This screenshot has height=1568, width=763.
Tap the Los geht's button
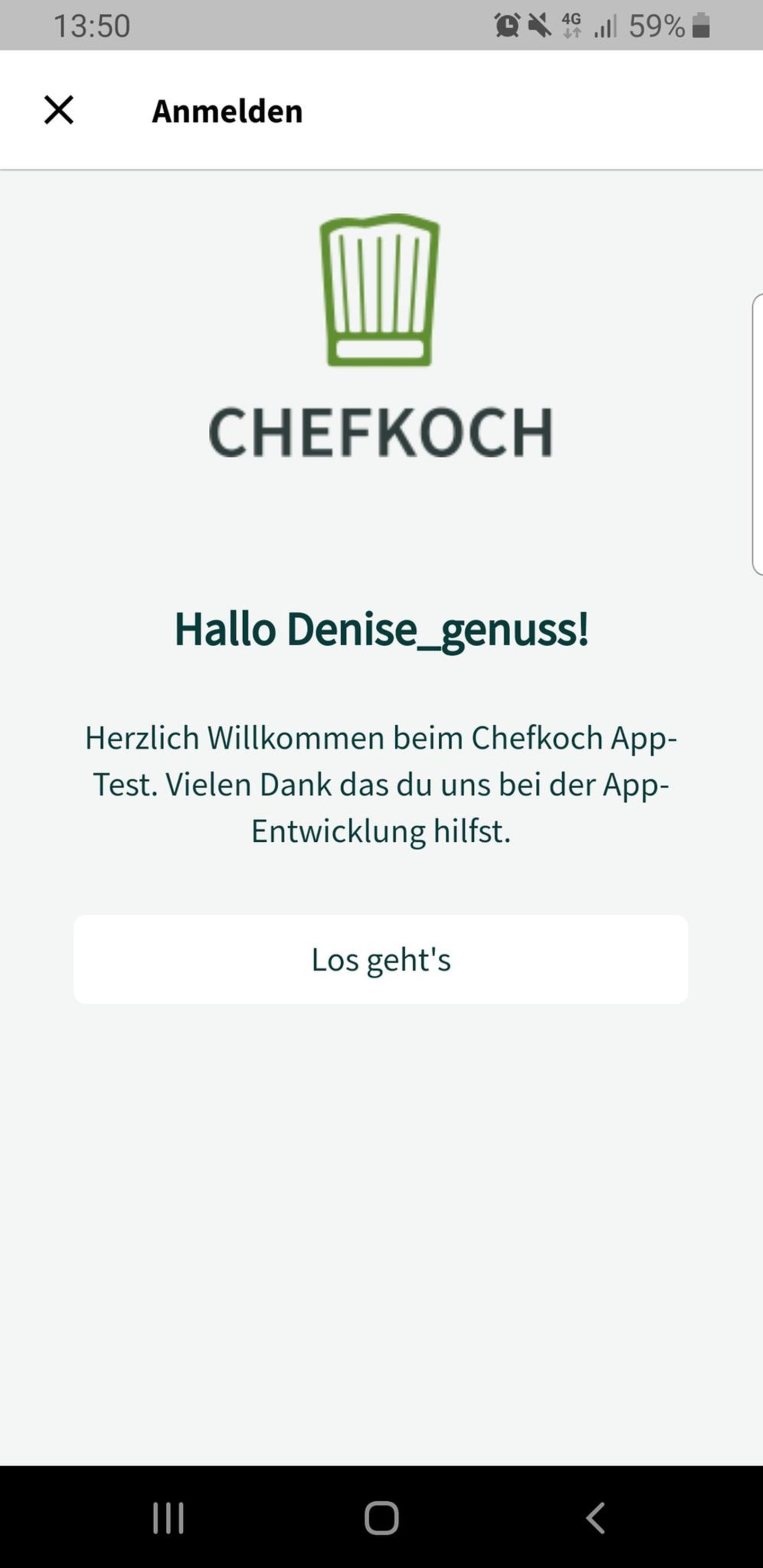point(380,959)
